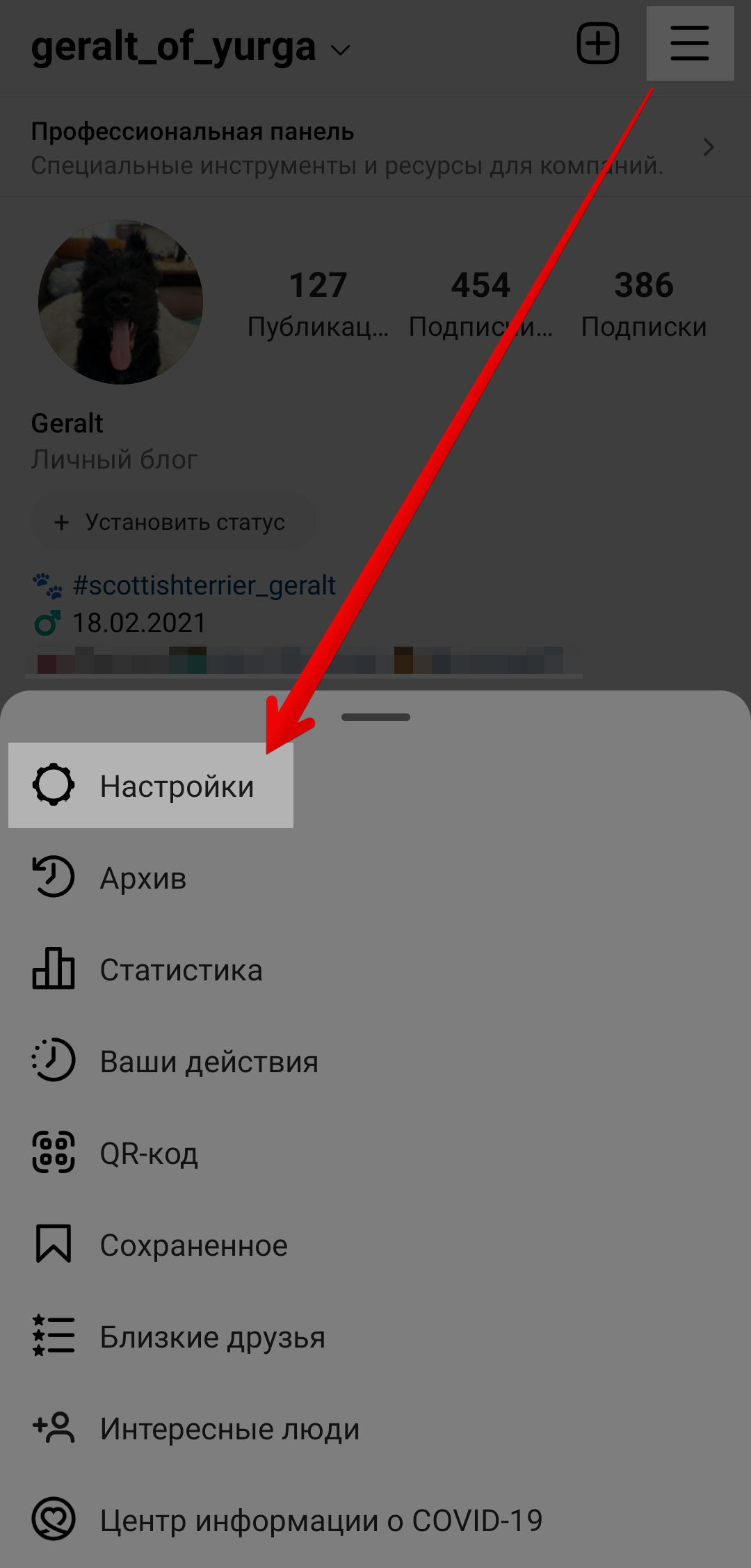The height and width of the screenshot is (1568, 751).
Task: Tap the hamburger menu icon
Action: click(x=689, y=44)
